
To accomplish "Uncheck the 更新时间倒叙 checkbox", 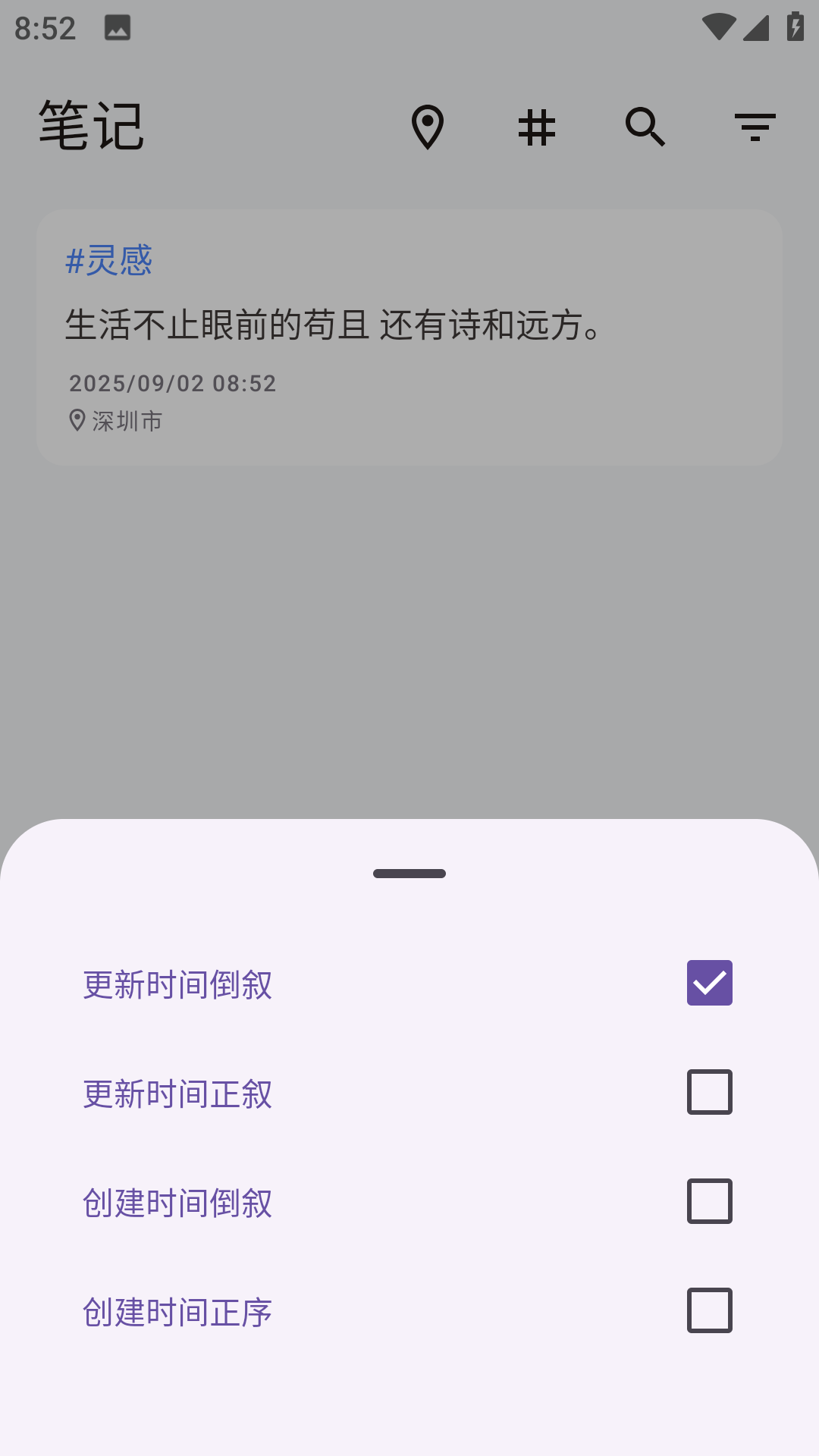I will pyautogui.click(x=709, y=983).
